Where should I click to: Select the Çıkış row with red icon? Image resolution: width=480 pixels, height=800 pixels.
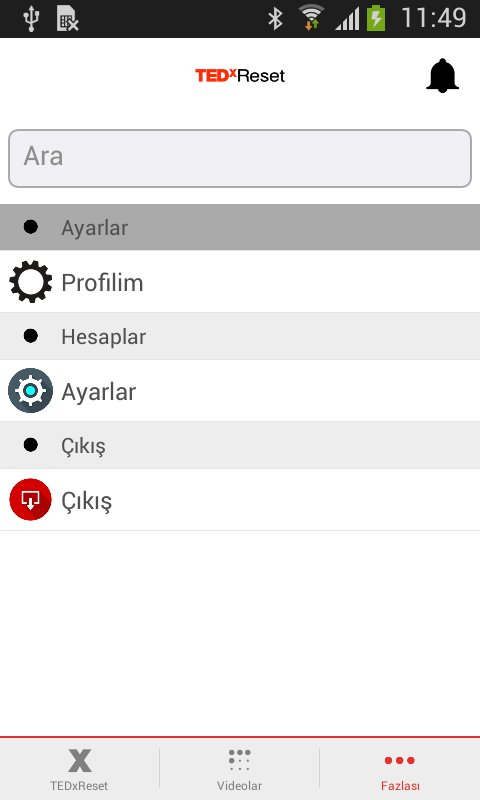click(x=240, y=500)
